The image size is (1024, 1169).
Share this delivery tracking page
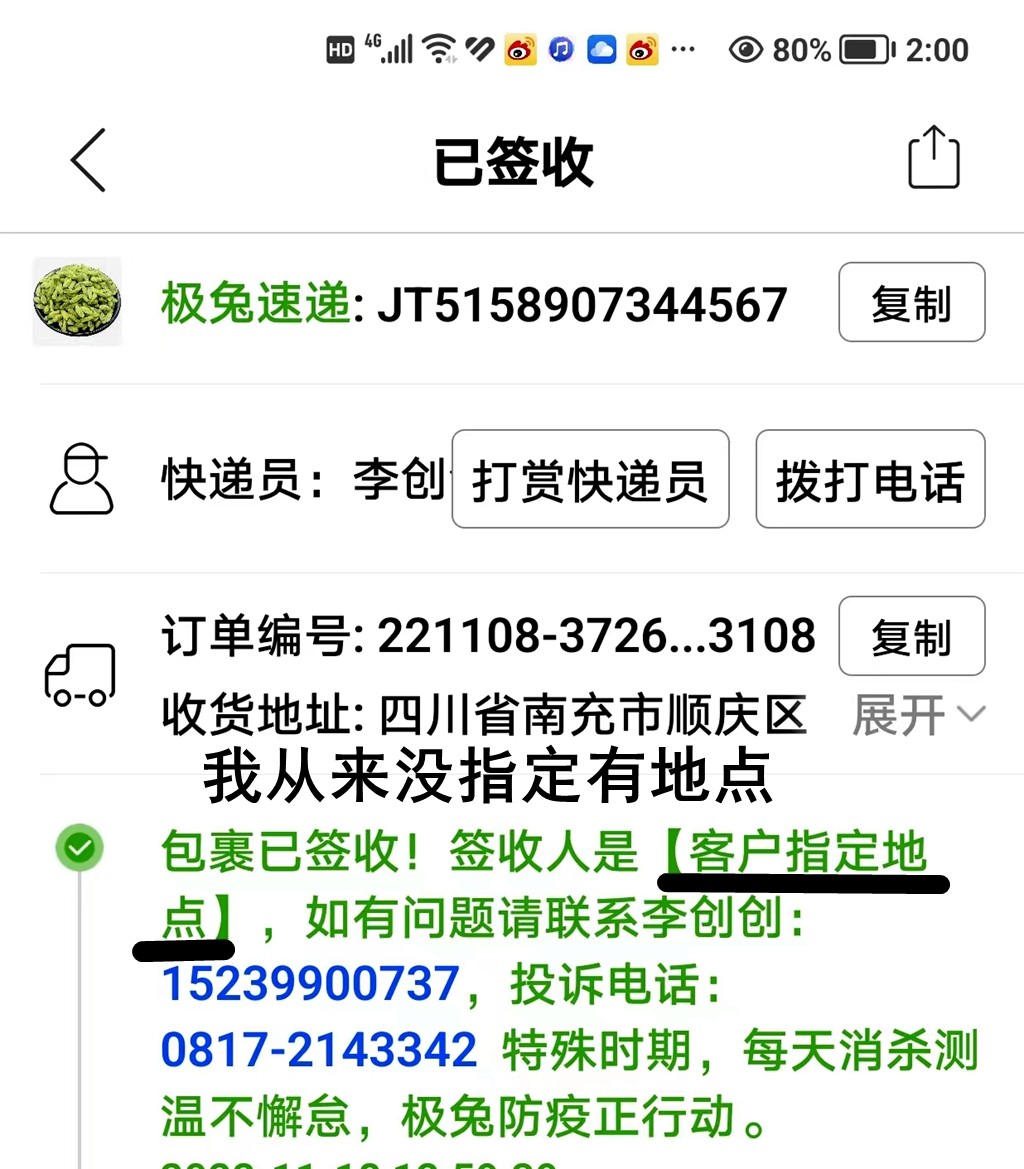coord(933,158)
